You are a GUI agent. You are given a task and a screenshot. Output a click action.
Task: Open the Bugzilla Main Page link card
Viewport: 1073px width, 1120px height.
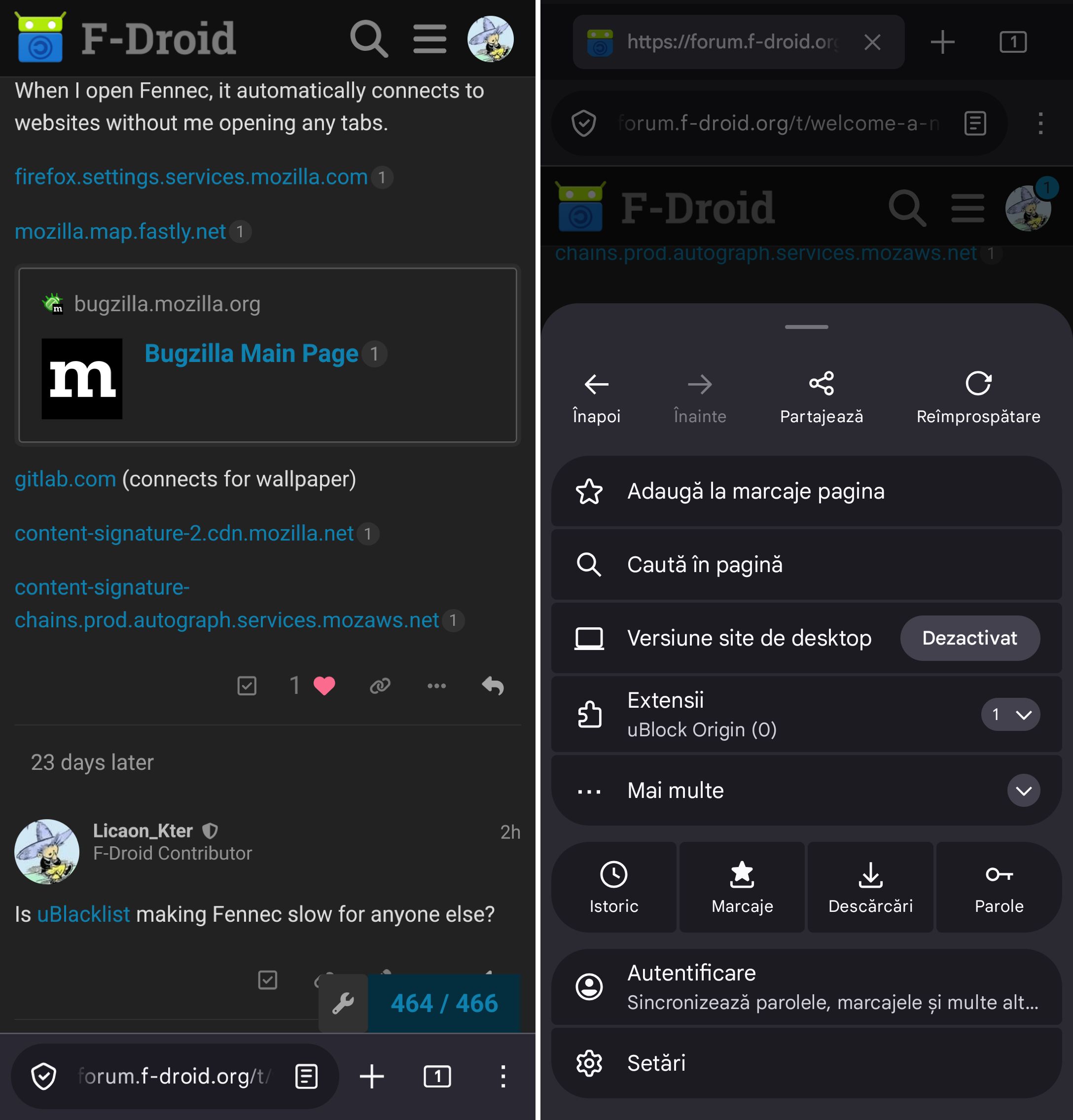point(251,354)
